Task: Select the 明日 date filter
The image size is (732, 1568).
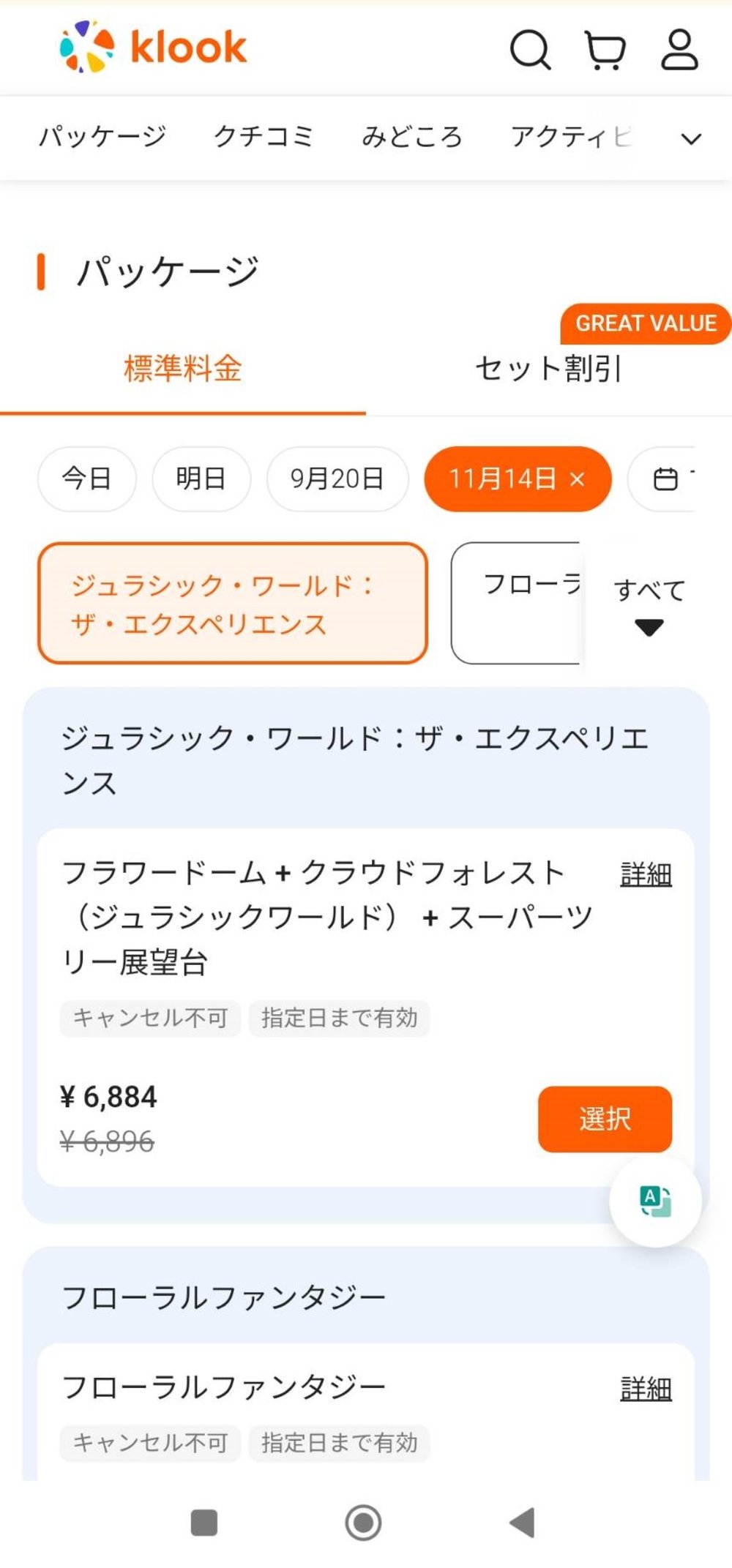Action: tap(201, 479)
